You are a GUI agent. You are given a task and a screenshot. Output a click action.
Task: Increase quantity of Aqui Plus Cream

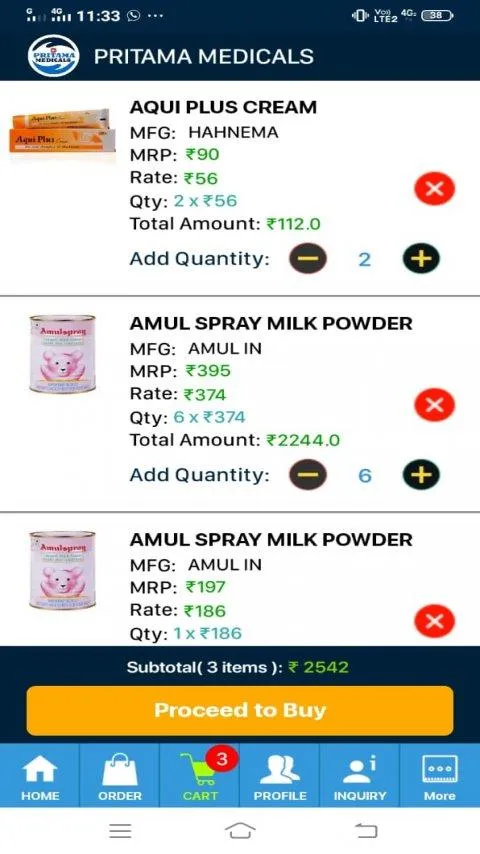[421, 258]
